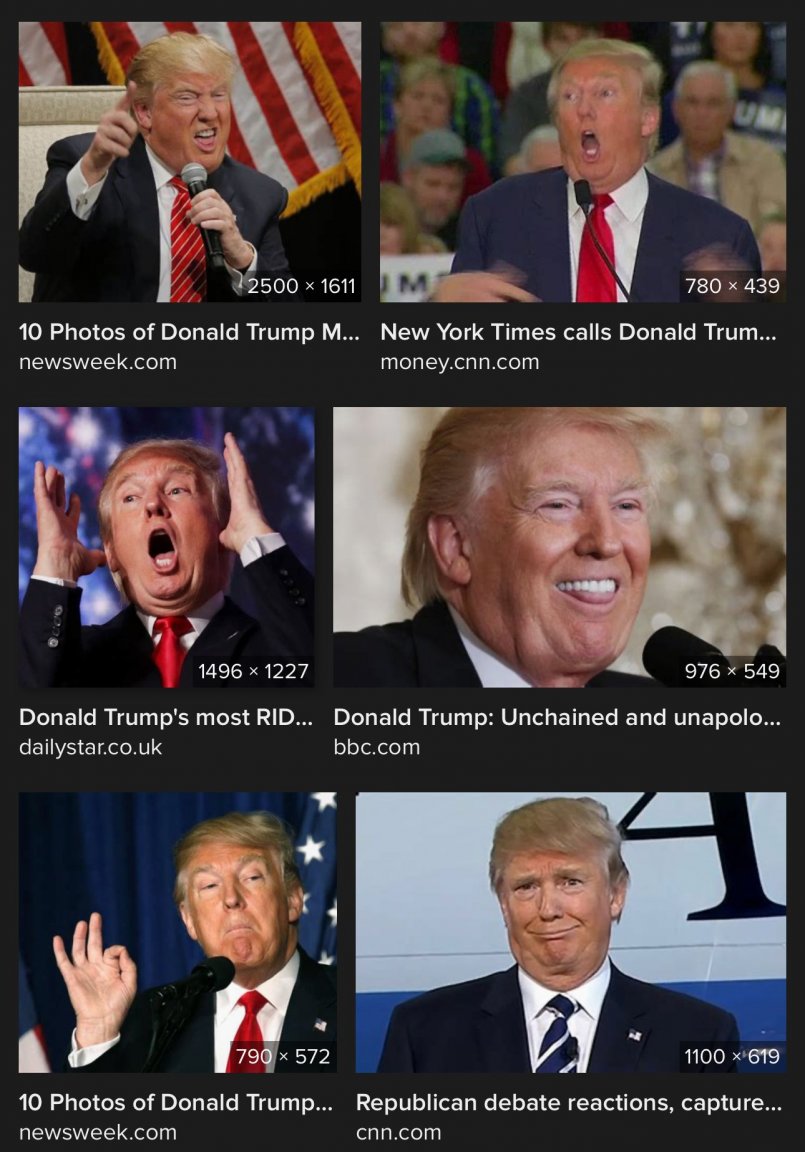Open the bbc.com 'Unchained' image result
Image resolution: width=805 pixels, height=1152 pixels.
click(x=559, y=547)
